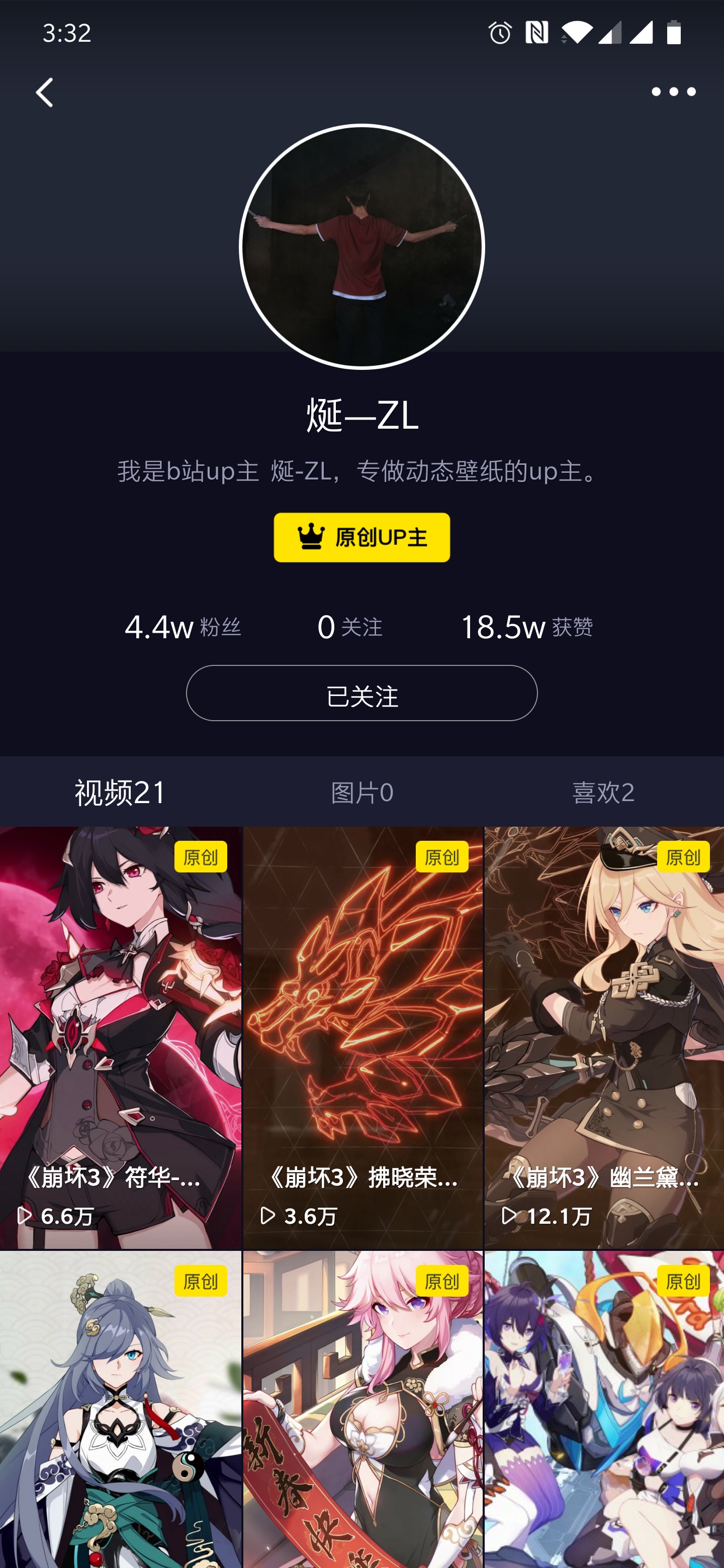The image size is (724, 1568).
Task: View the profile avatar of 燧—ZL
Action: pos(361,247)
